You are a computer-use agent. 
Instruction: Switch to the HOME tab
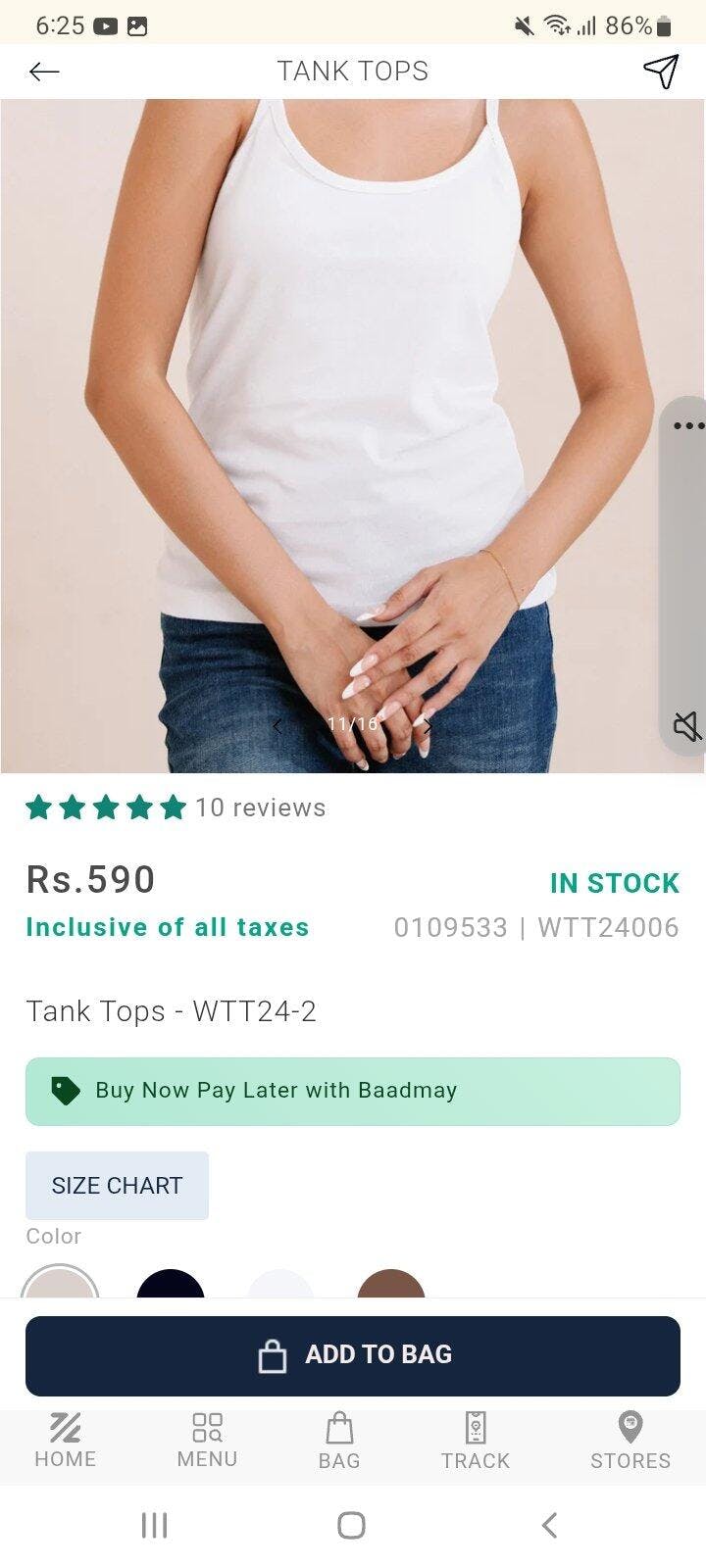[65, 1441]
